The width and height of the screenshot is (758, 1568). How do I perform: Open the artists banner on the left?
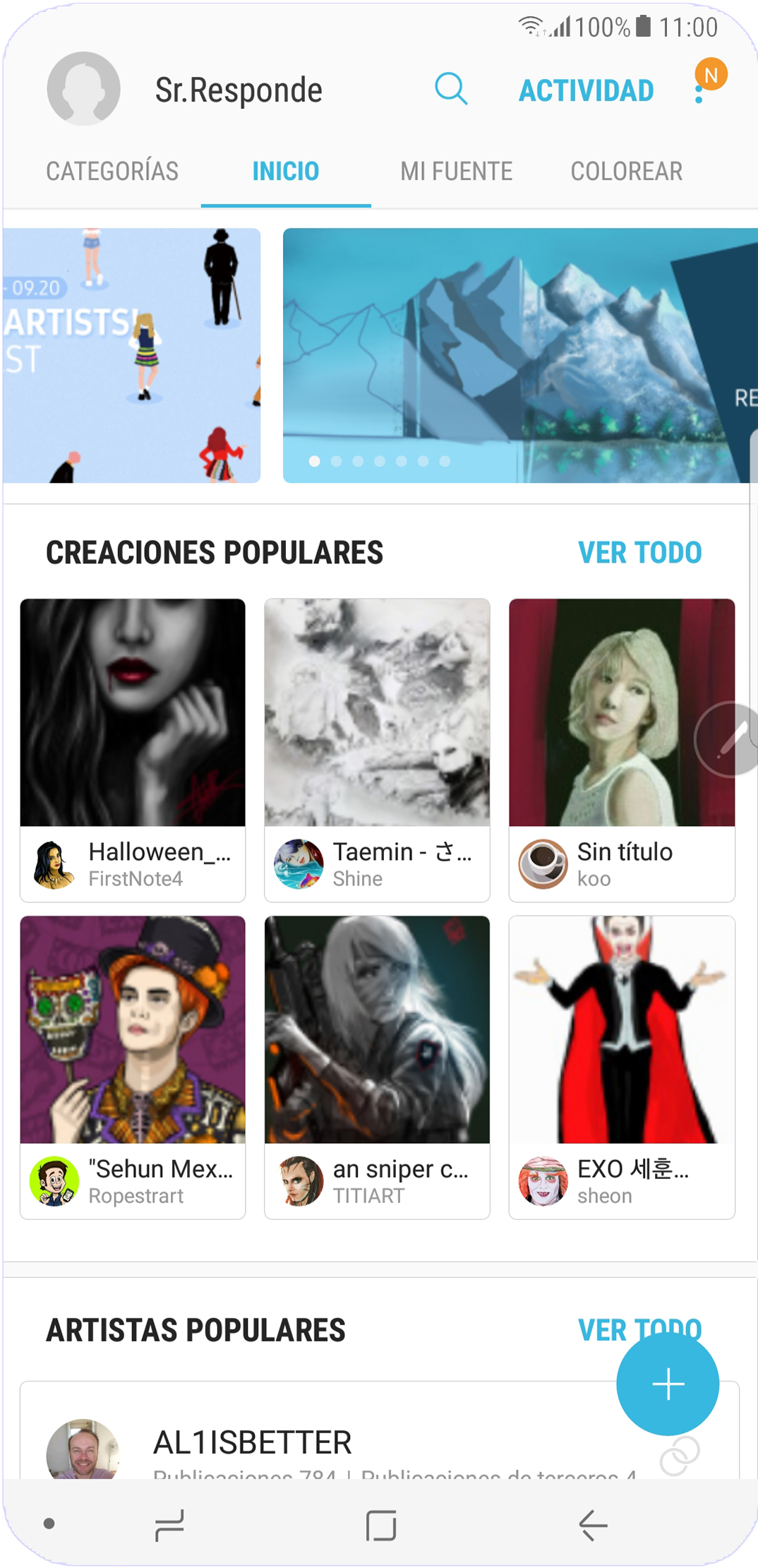131,355
